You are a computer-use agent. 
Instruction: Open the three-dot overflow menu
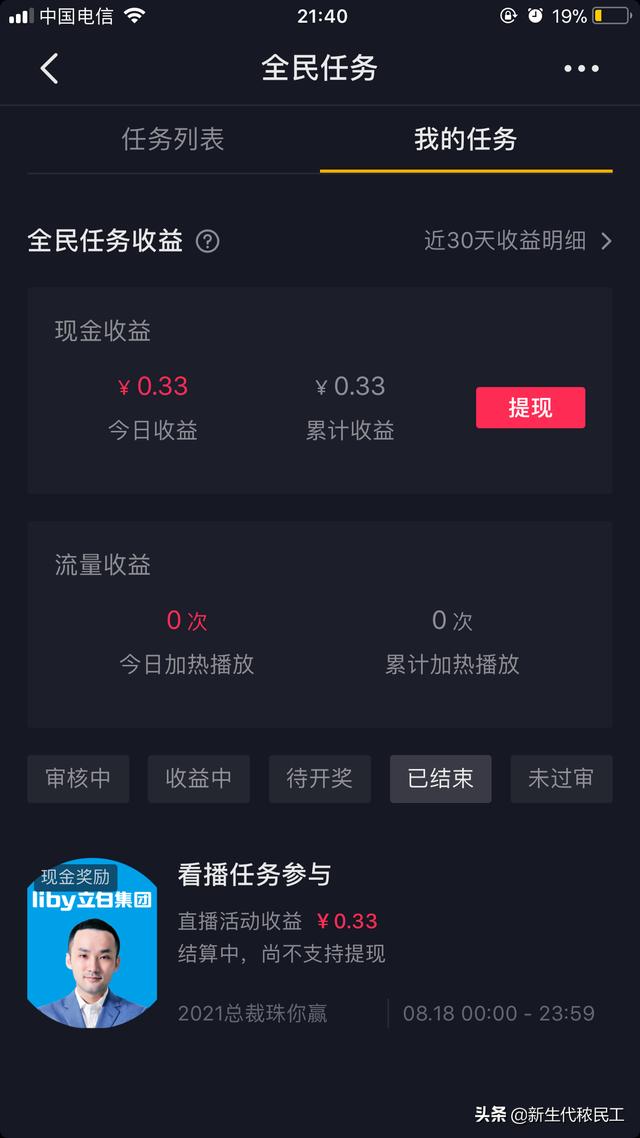(x=581, y=68)
